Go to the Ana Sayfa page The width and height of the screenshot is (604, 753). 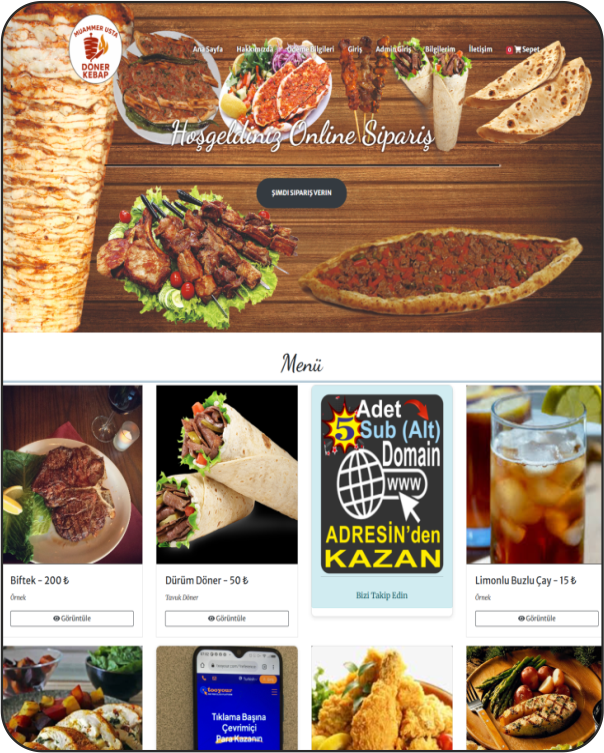(x=207, y=48)
